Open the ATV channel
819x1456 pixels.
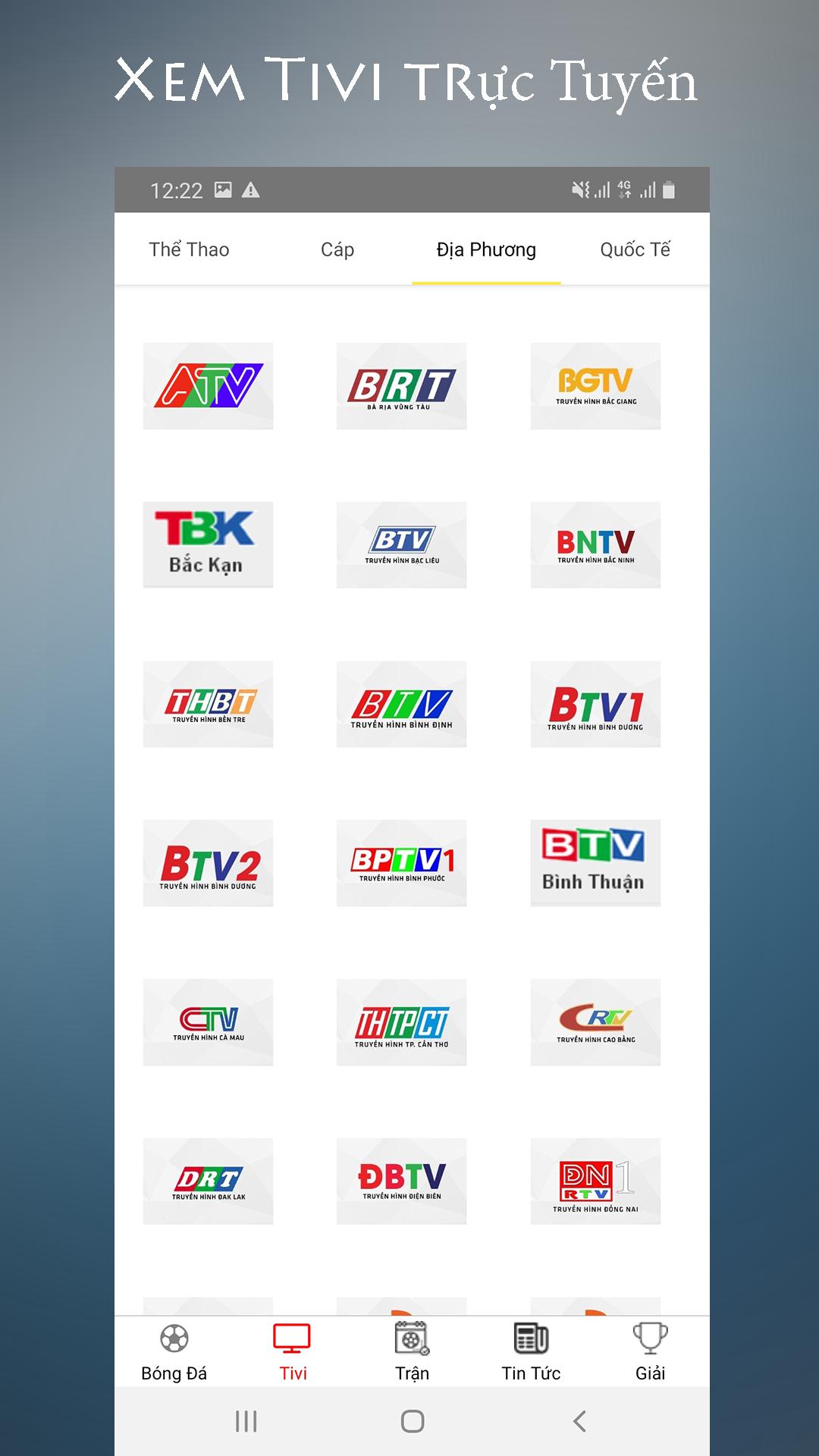click(207, 386)
